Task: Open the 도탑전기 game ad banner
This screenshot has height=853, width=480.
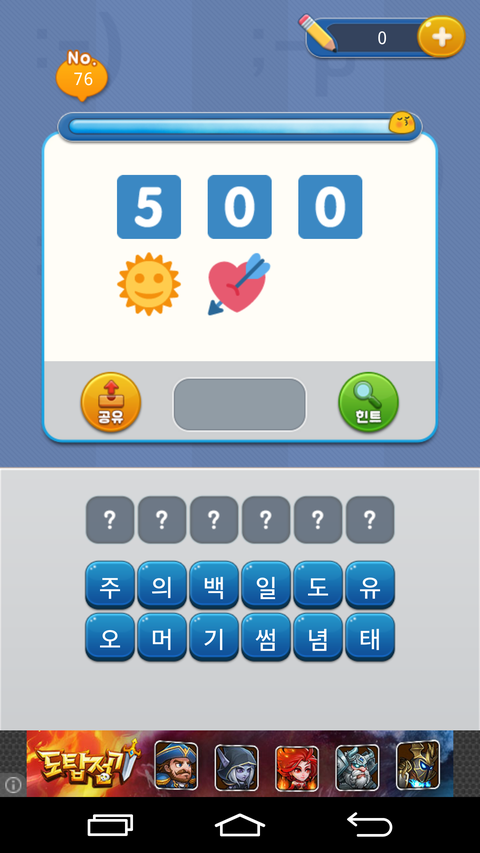Action: click(x=240, y=764)
